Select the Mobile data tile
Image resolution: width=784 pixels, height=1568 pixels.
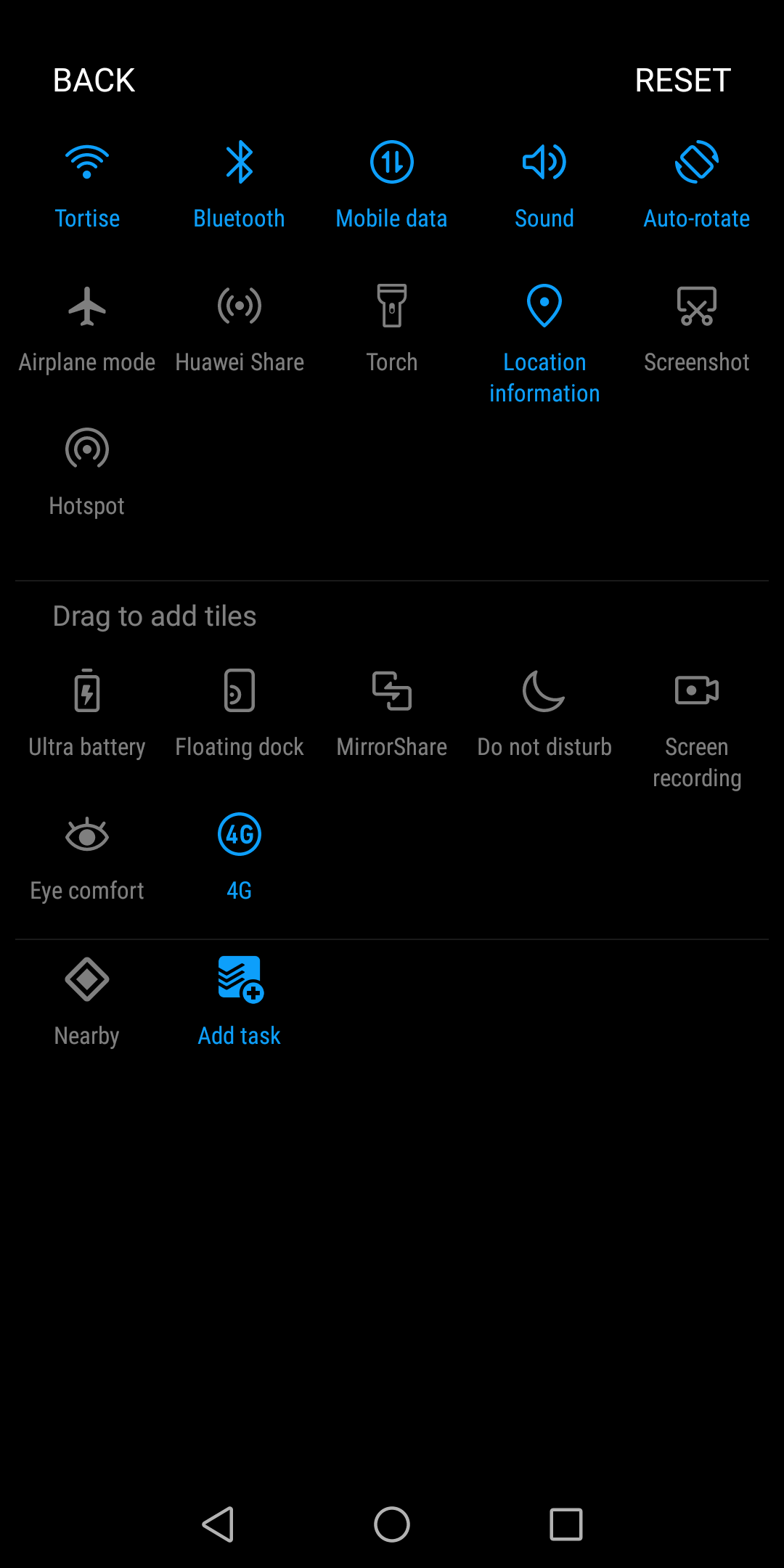click(392, 187)
